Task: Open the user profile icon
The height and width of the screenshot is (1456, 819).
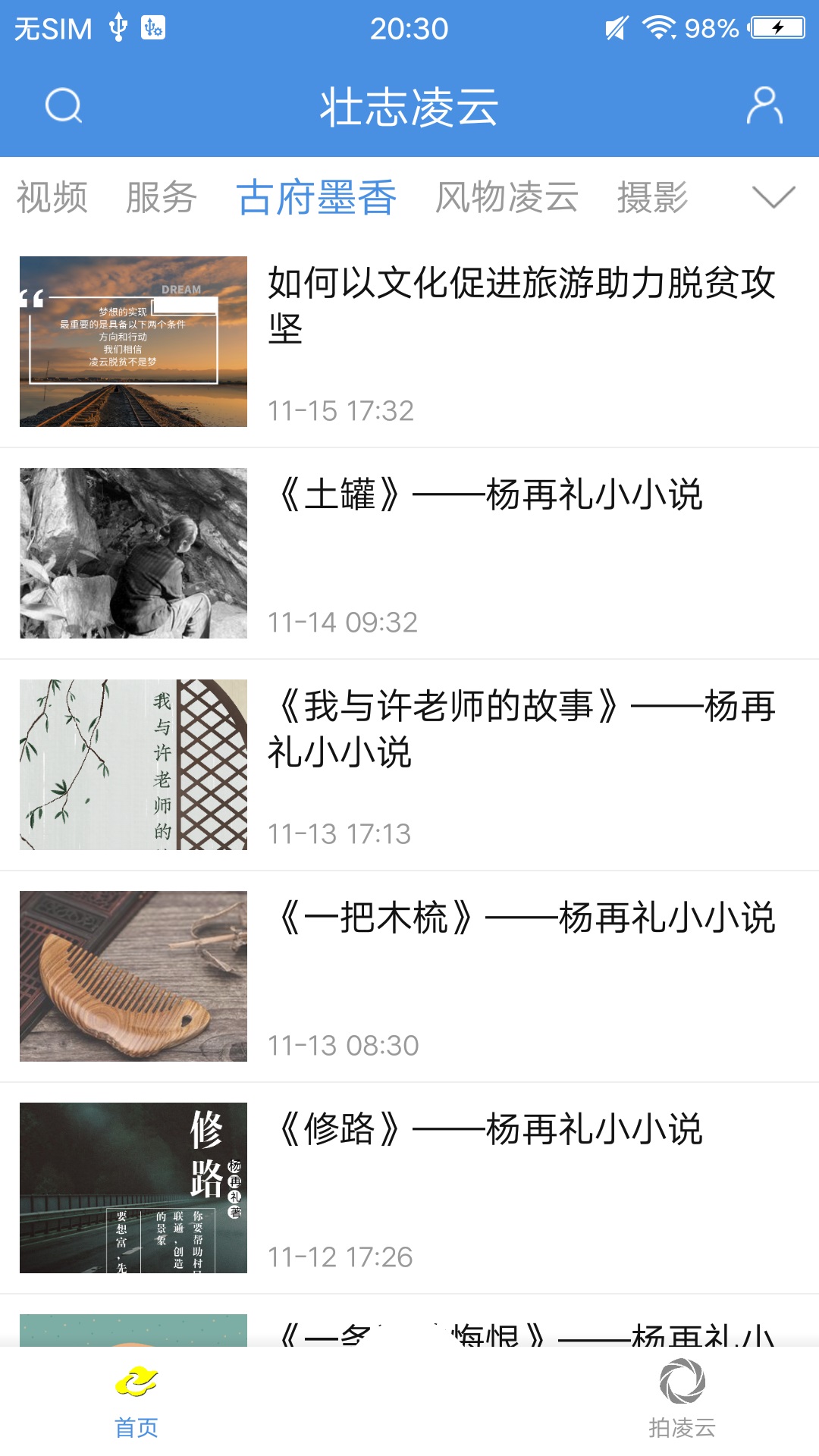Action: point(764,106)
